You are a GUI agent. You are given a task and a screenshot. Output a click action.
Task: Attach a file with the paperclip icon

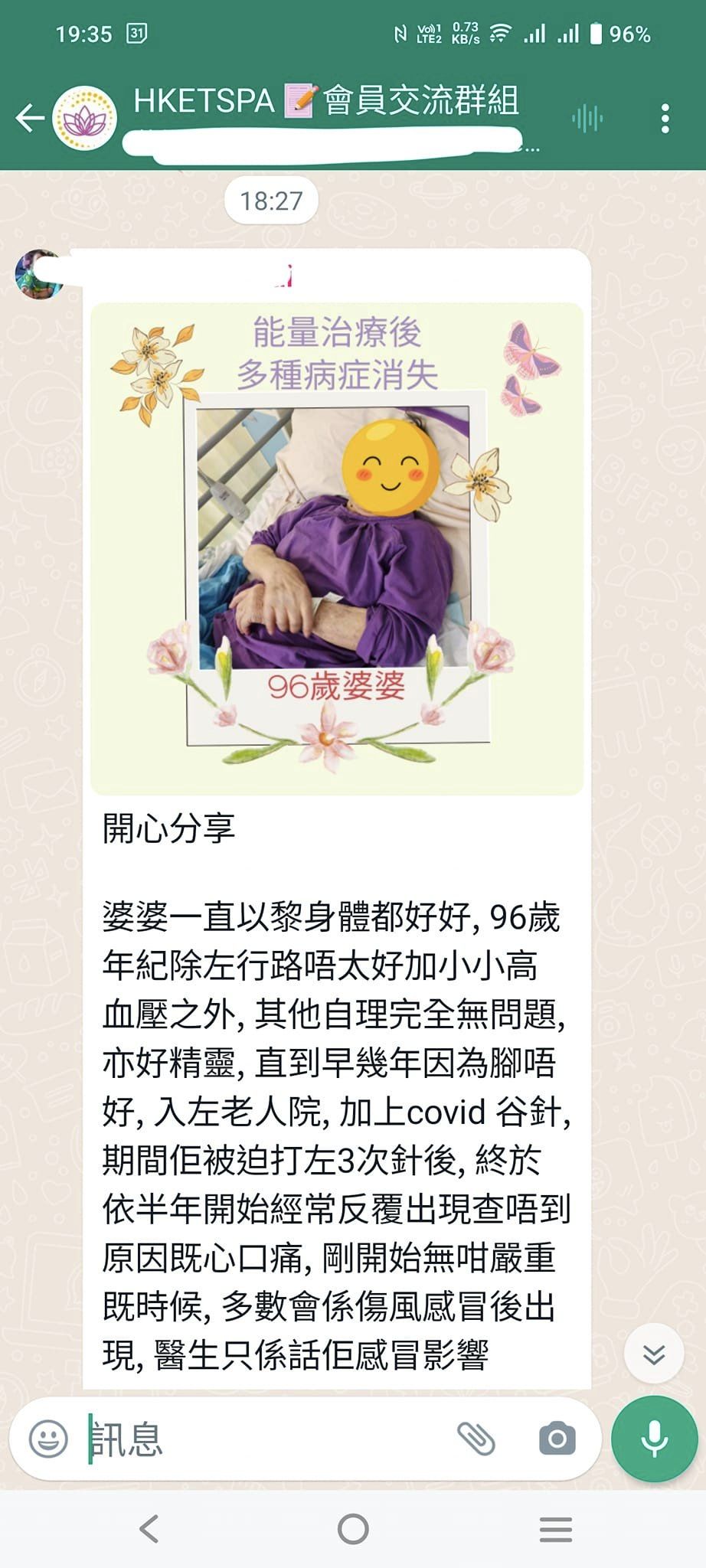(476, 1439)
